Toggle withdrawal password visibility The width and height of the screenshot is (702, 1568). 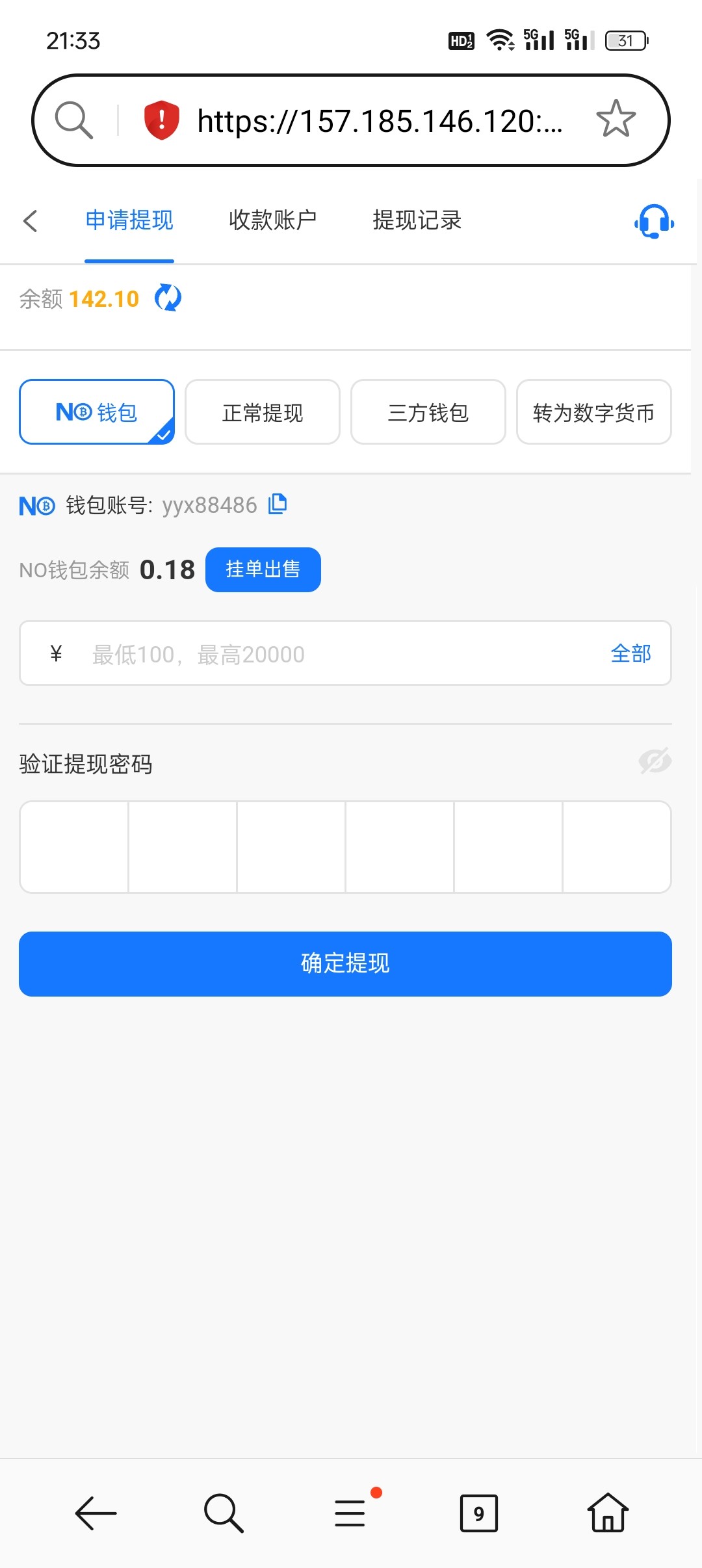pos(654,761)
